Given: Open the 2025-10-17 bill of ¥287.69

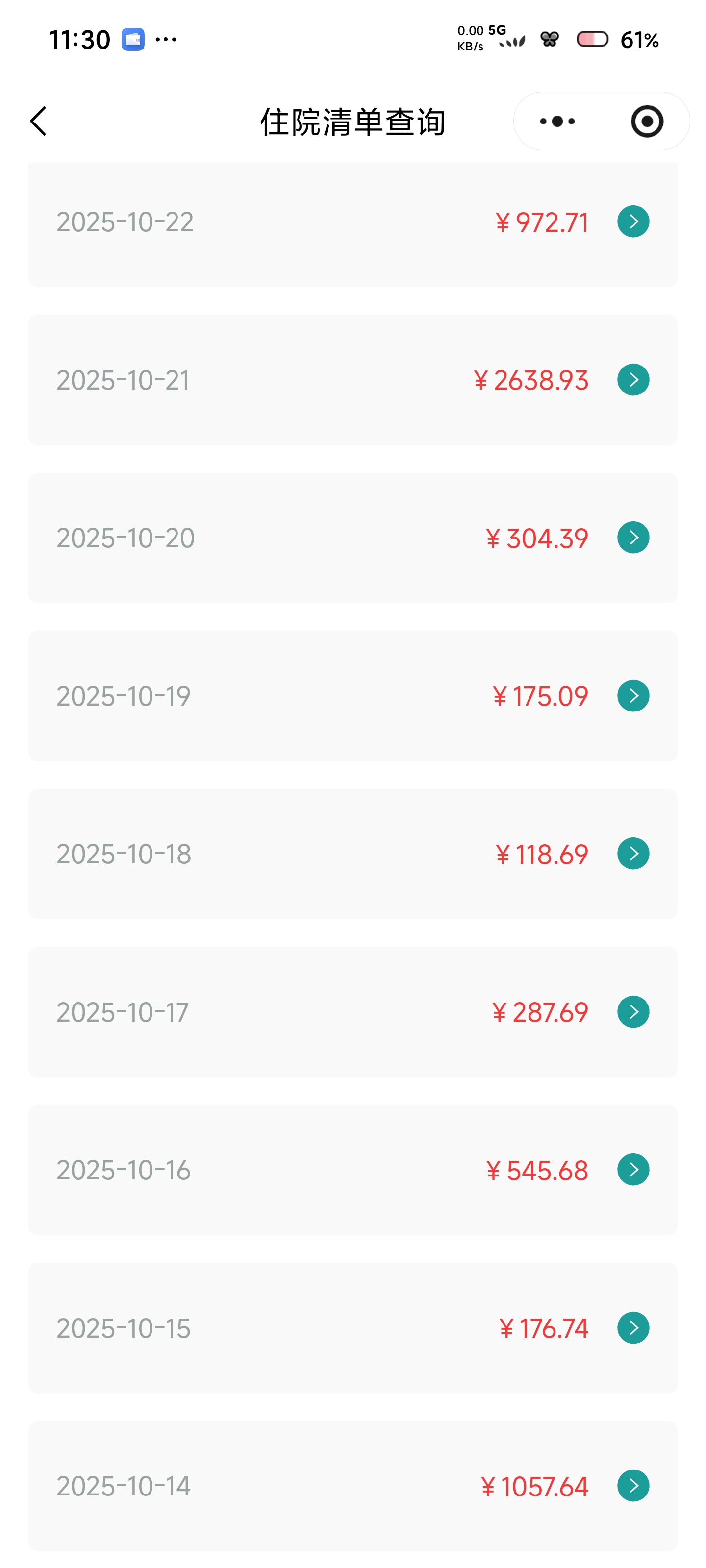Looking at the screenshot, I should (x=633, y=1012).
